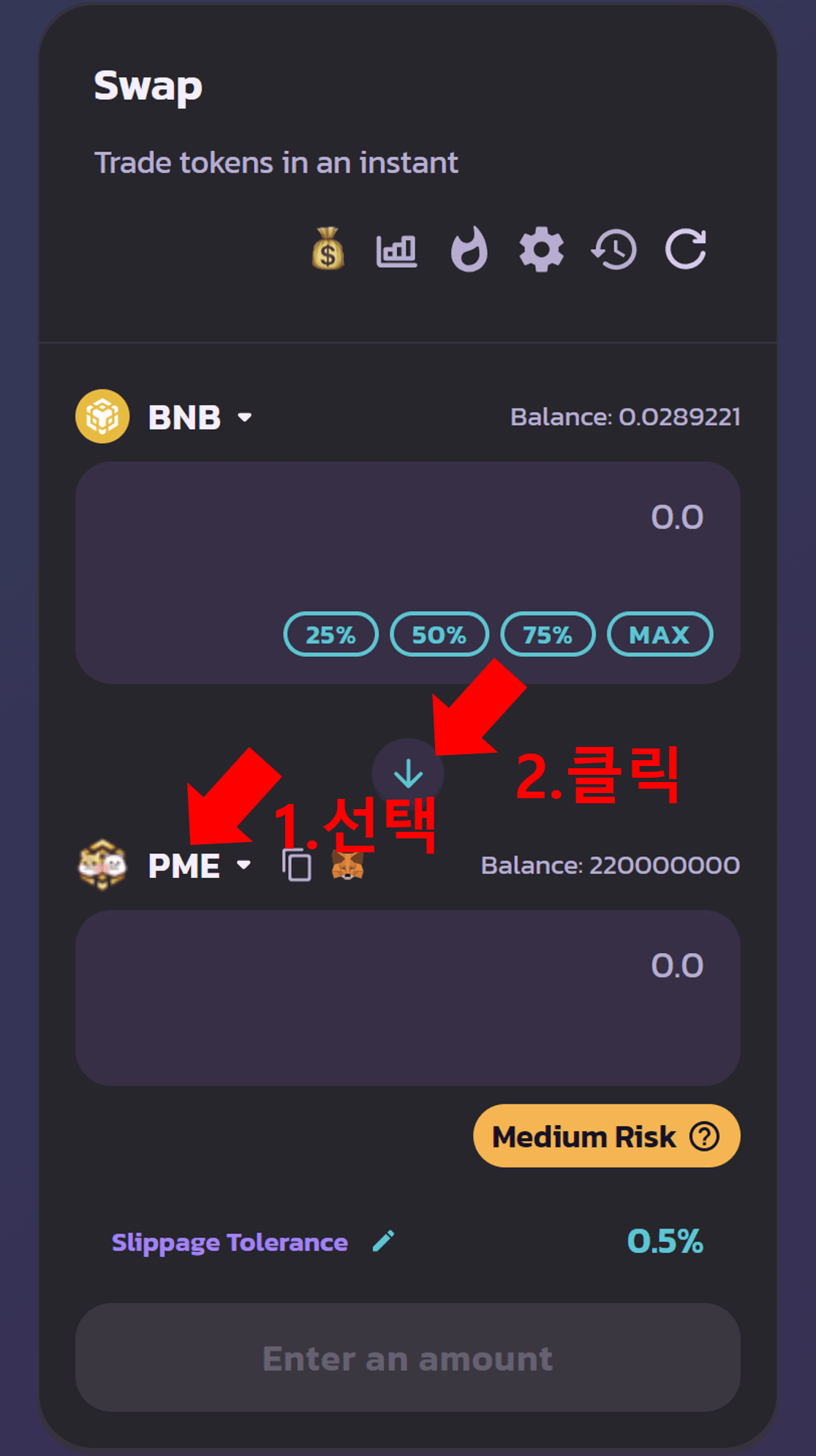View recent transactions via the clock icon
The height and width of the screenshot is (1456, 816).
(x=614, y=249)
